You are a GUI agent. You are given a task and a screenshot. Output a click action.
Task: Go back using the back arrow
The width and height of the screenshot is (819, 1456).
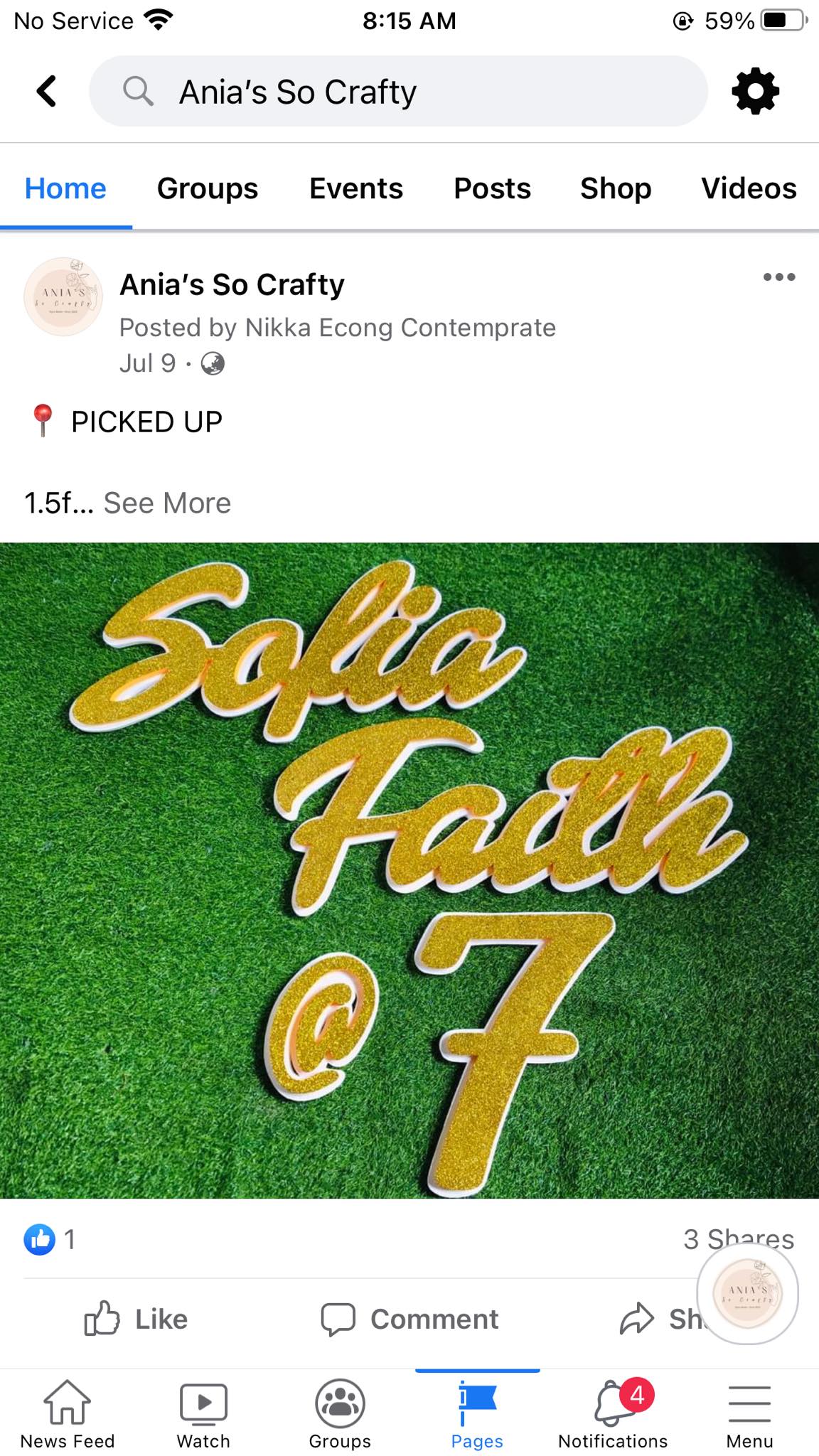pos(47,91)
